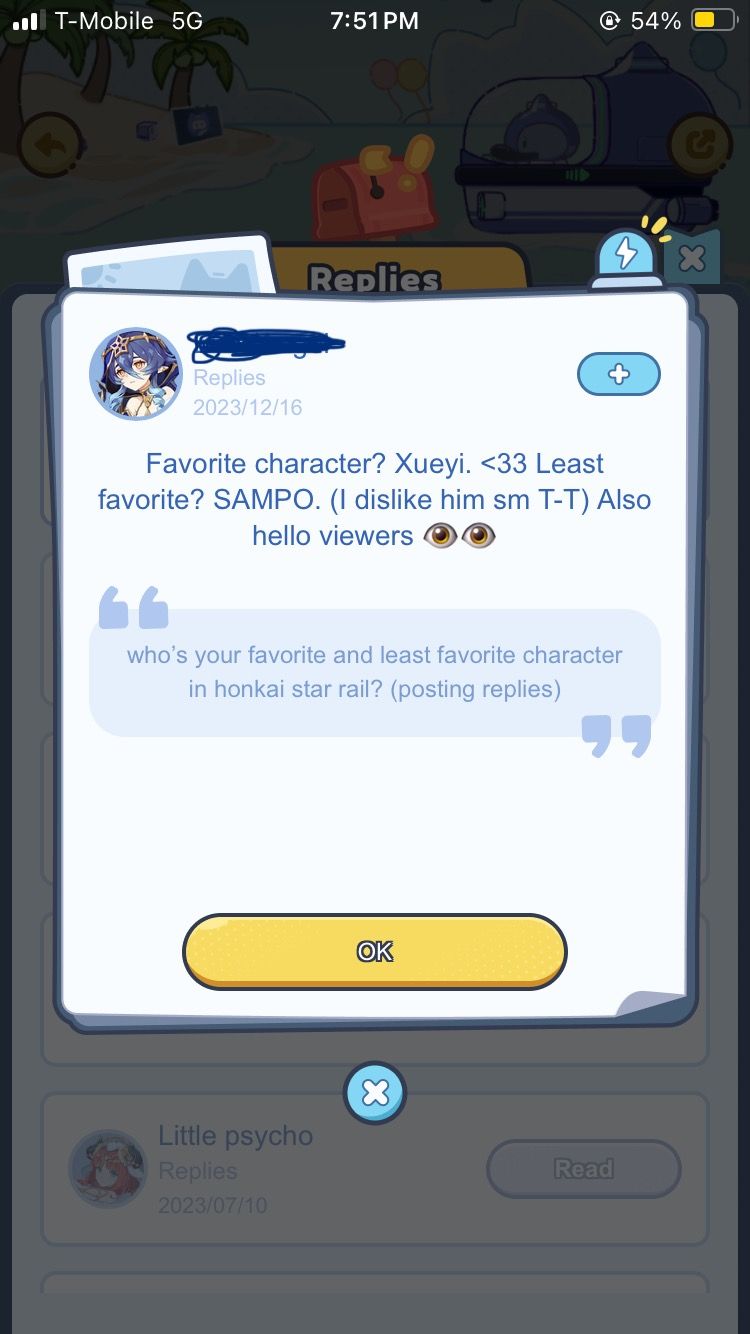
Task: Tap Little psycho's profile avatar
Action: click(107, 1169)
